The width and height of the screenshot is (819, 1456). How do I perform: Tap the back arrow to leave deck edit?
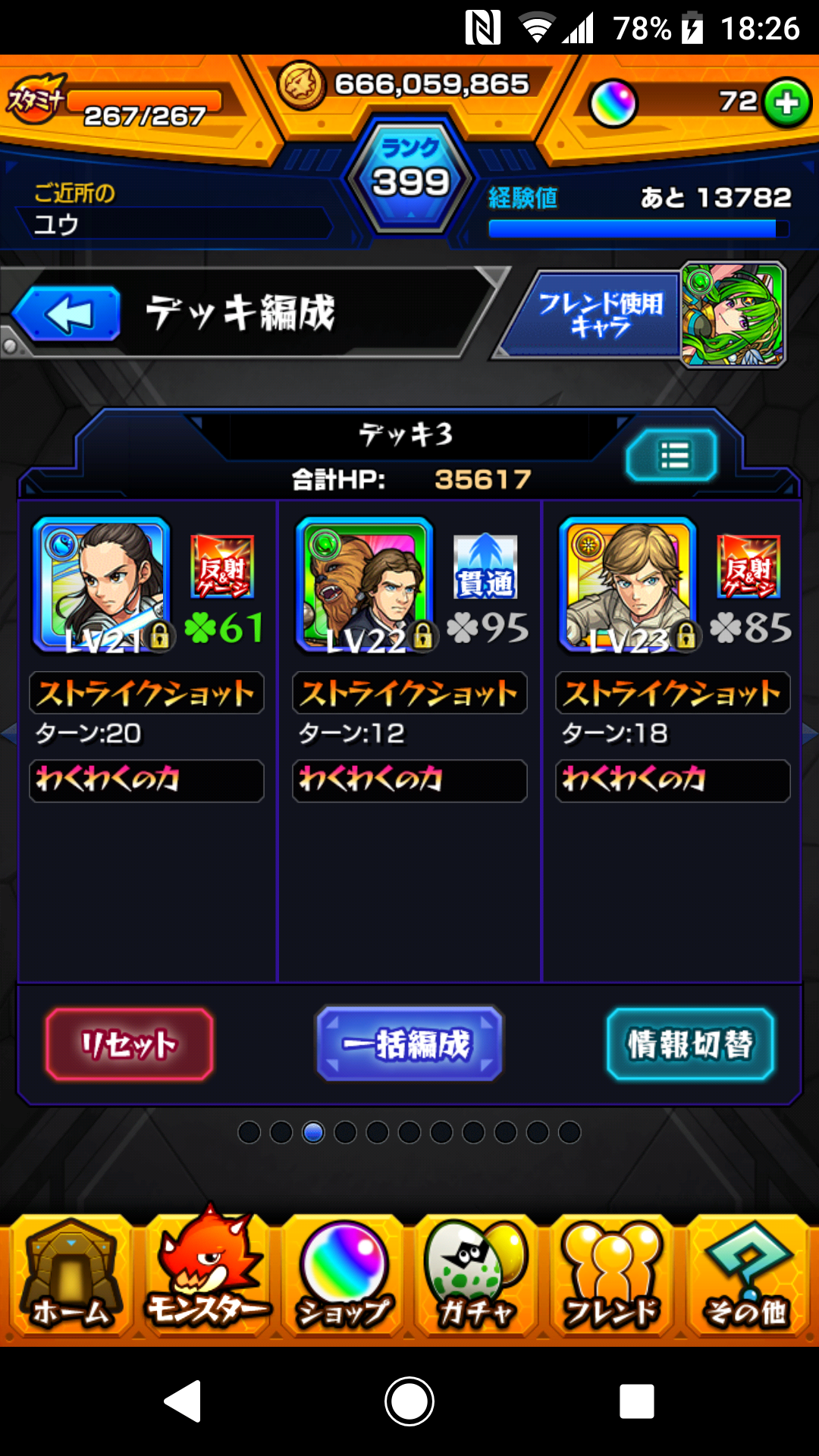(x=68, y=313)
